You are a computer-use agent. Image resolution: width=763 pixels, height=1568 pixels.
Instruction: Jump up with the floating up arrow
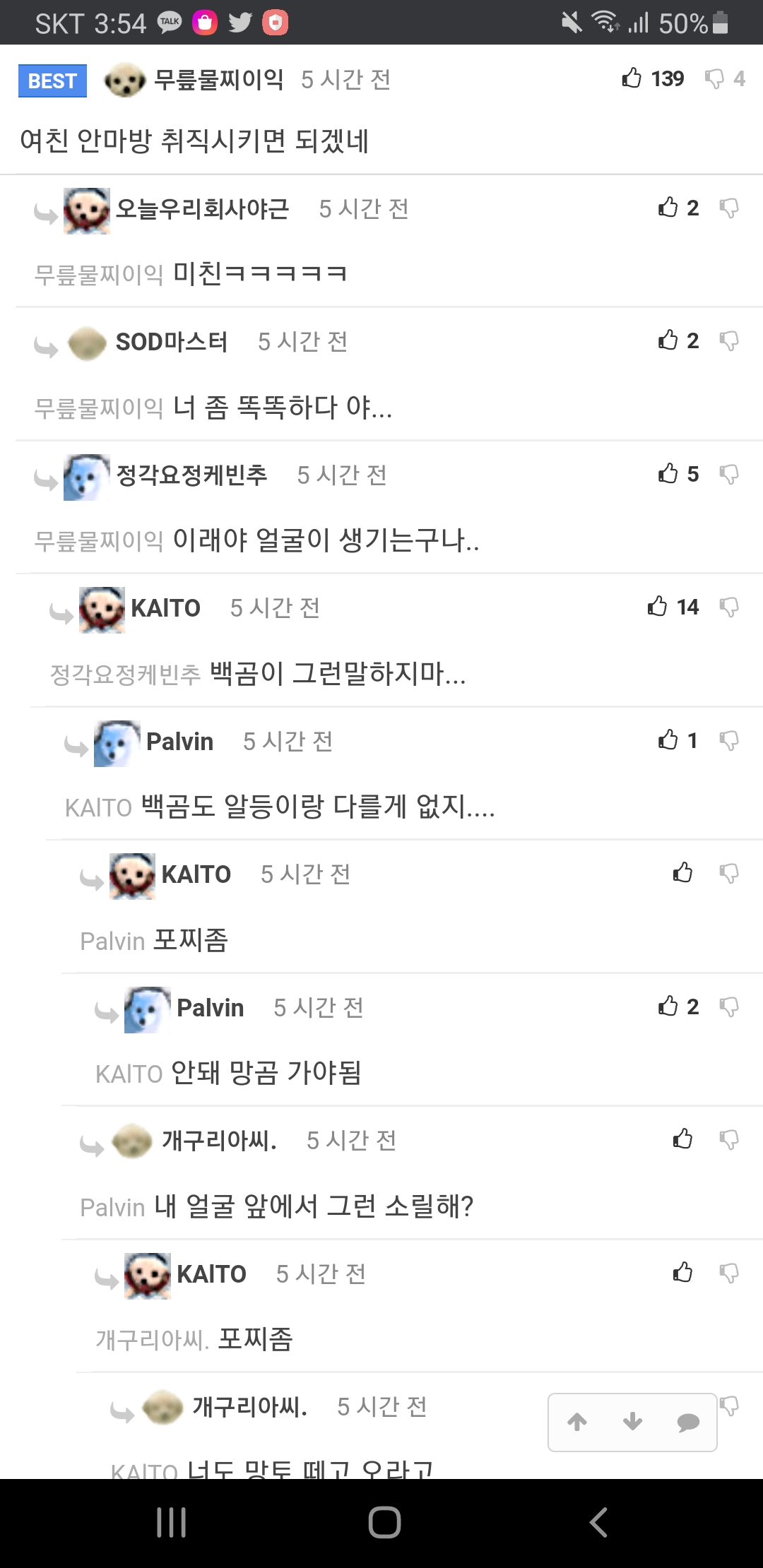click(x=577, y=1422)
